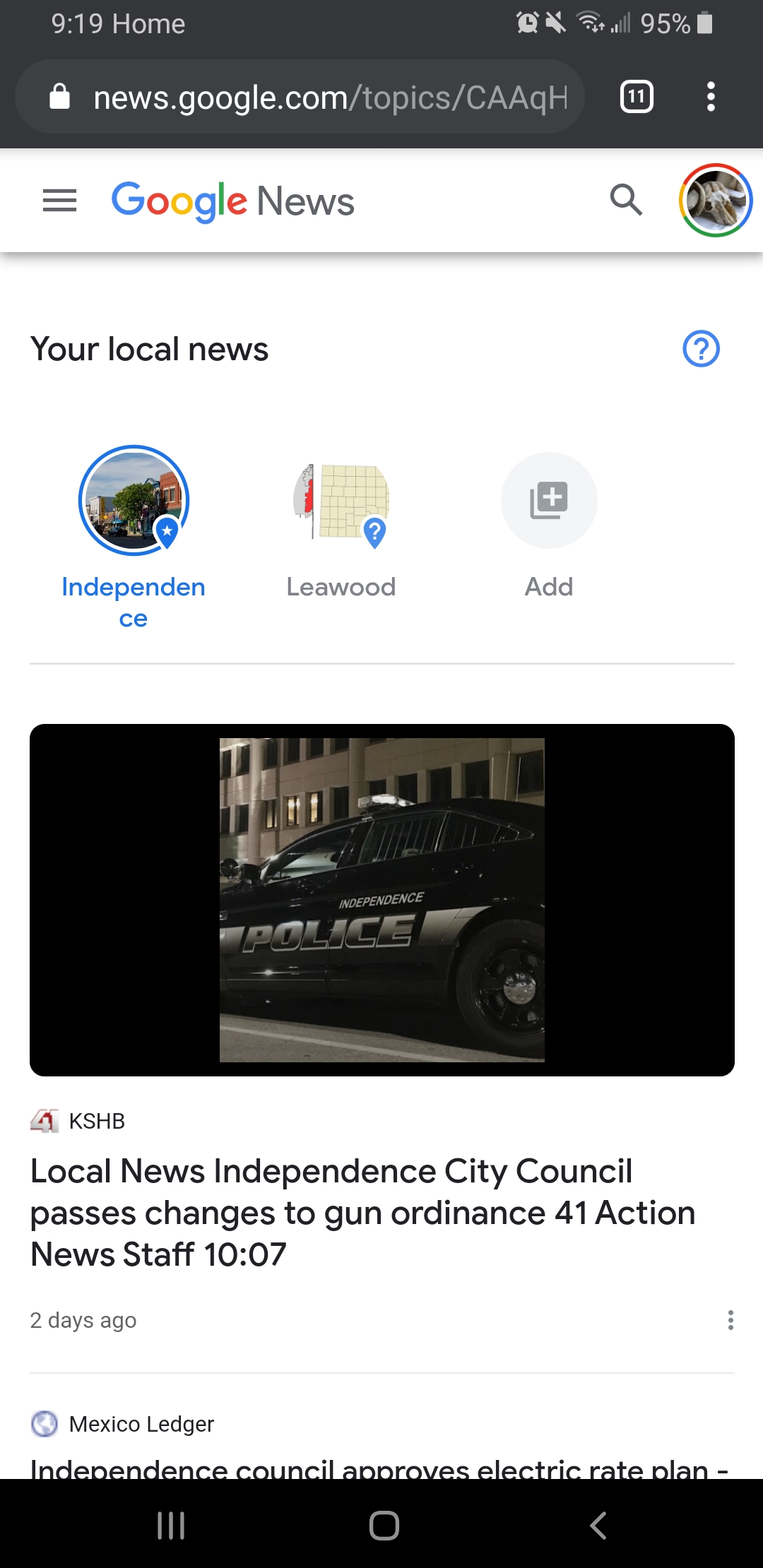The height and width of the screenshot is (1568, 763).
Task: Tap the browser address bar URL
Action: click(x=330, y=97)
